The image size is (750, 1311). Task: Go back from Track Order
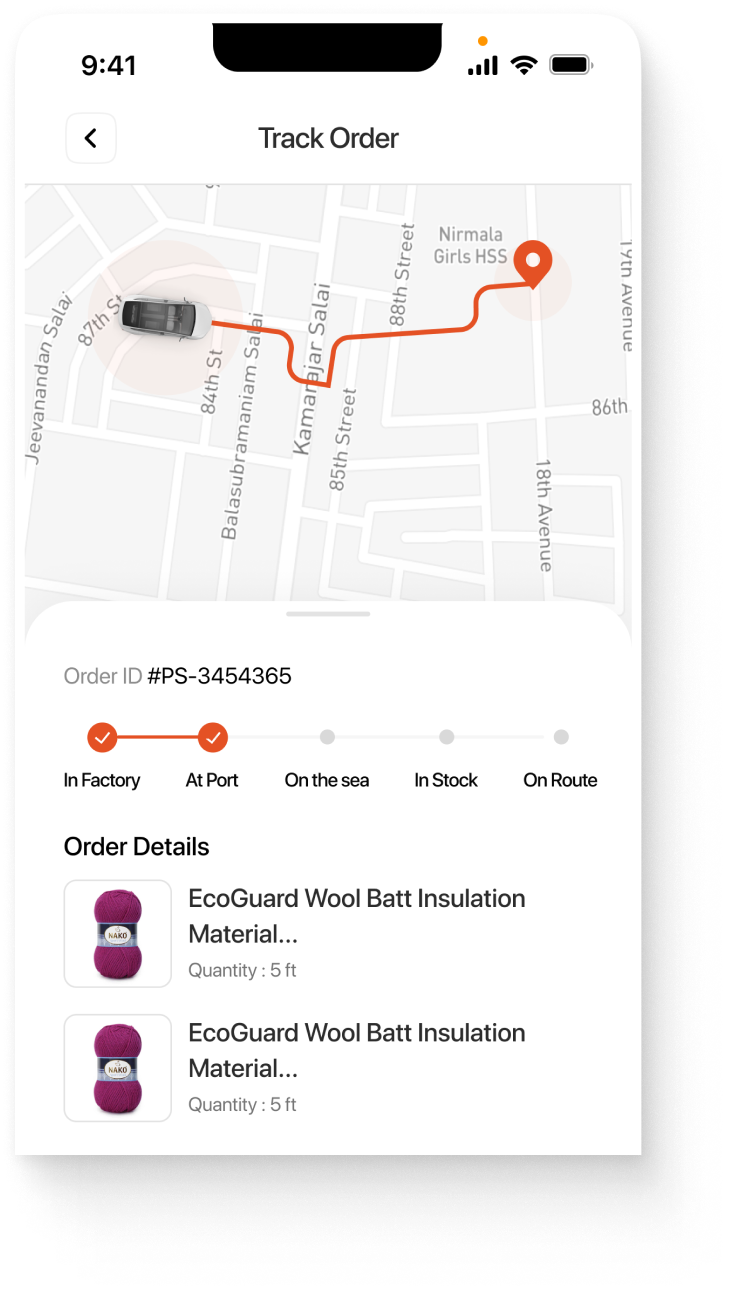[91, 138]
